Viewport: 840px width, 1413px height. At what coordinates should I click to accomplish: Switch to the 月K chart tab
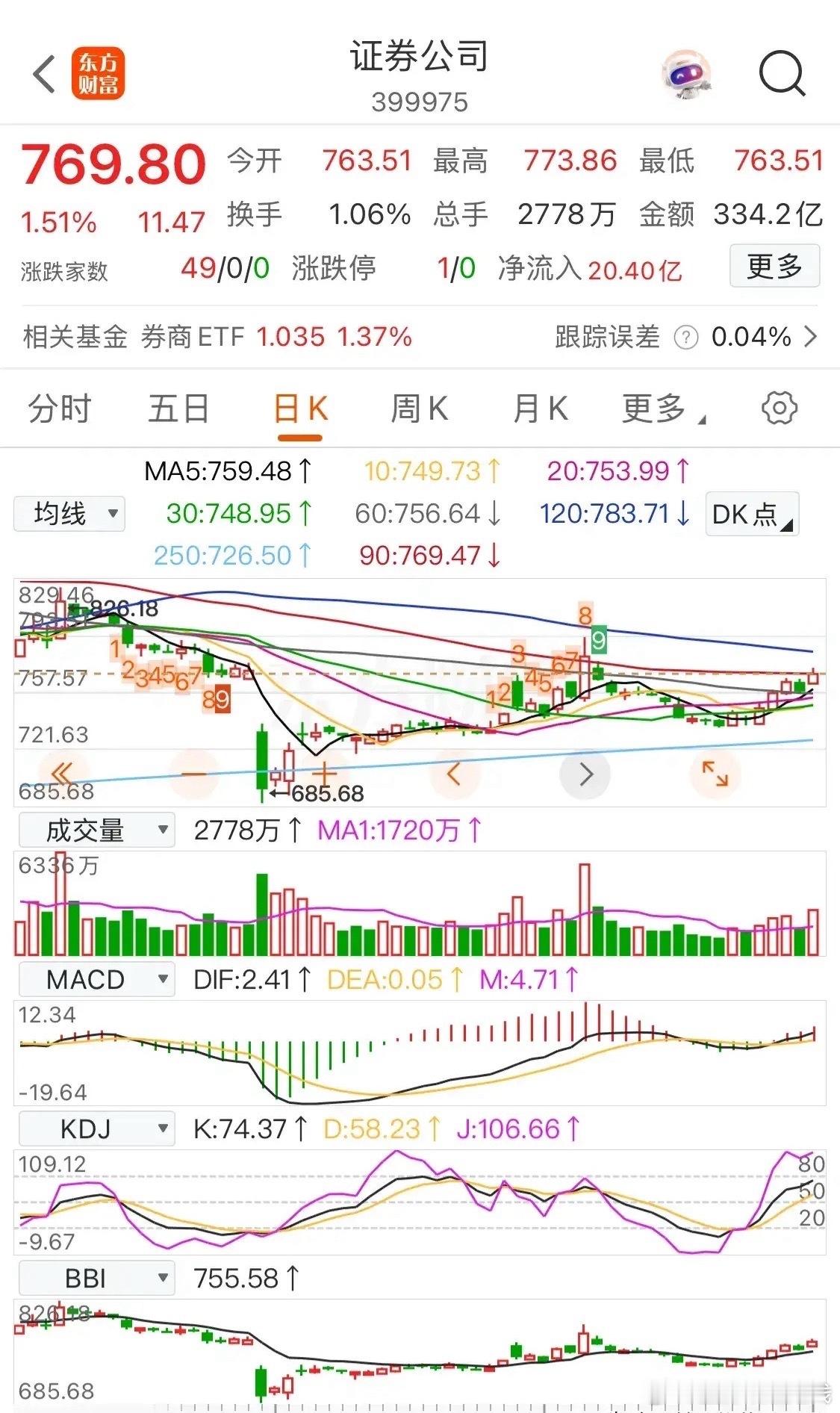pos(541,409)
